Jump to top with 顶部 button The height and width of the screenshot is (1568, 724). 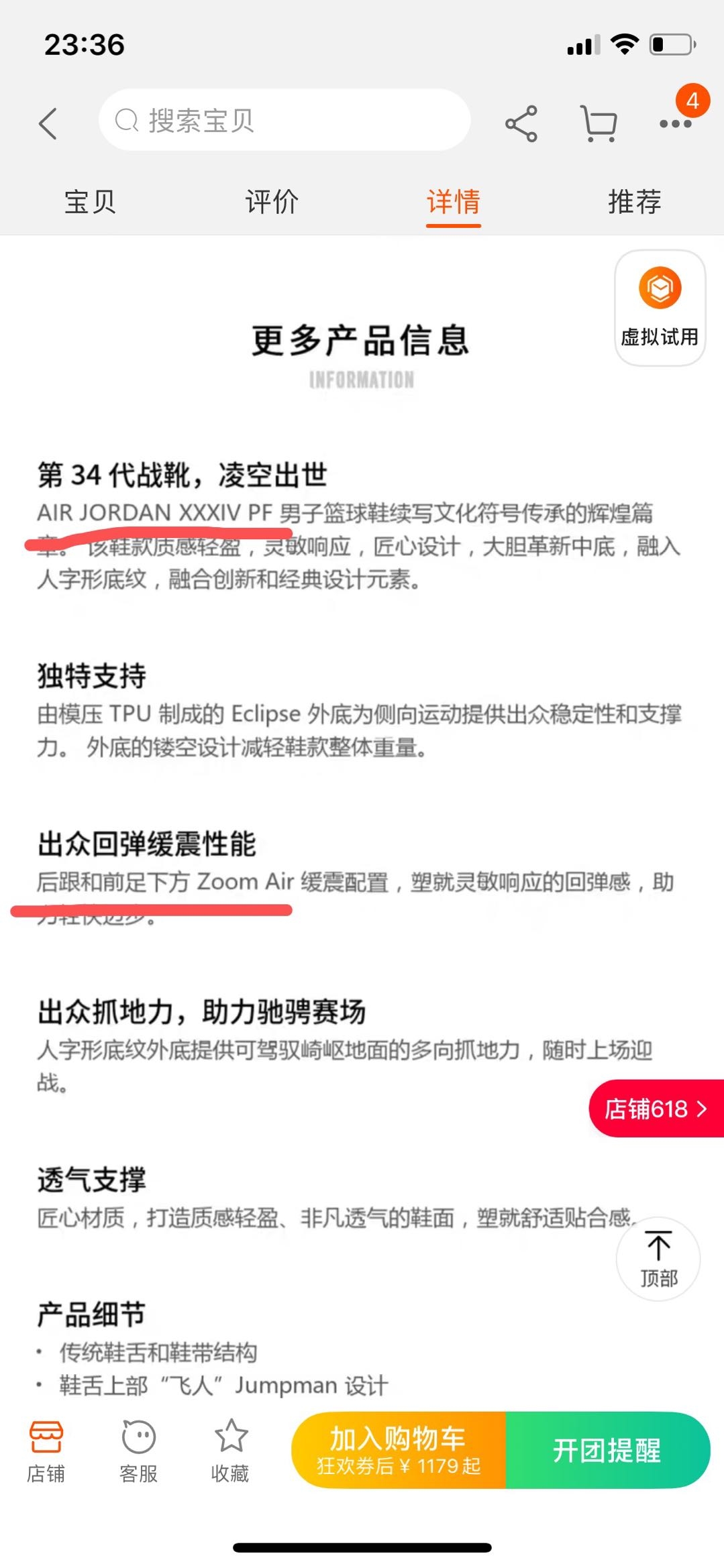pos(658,1259)
